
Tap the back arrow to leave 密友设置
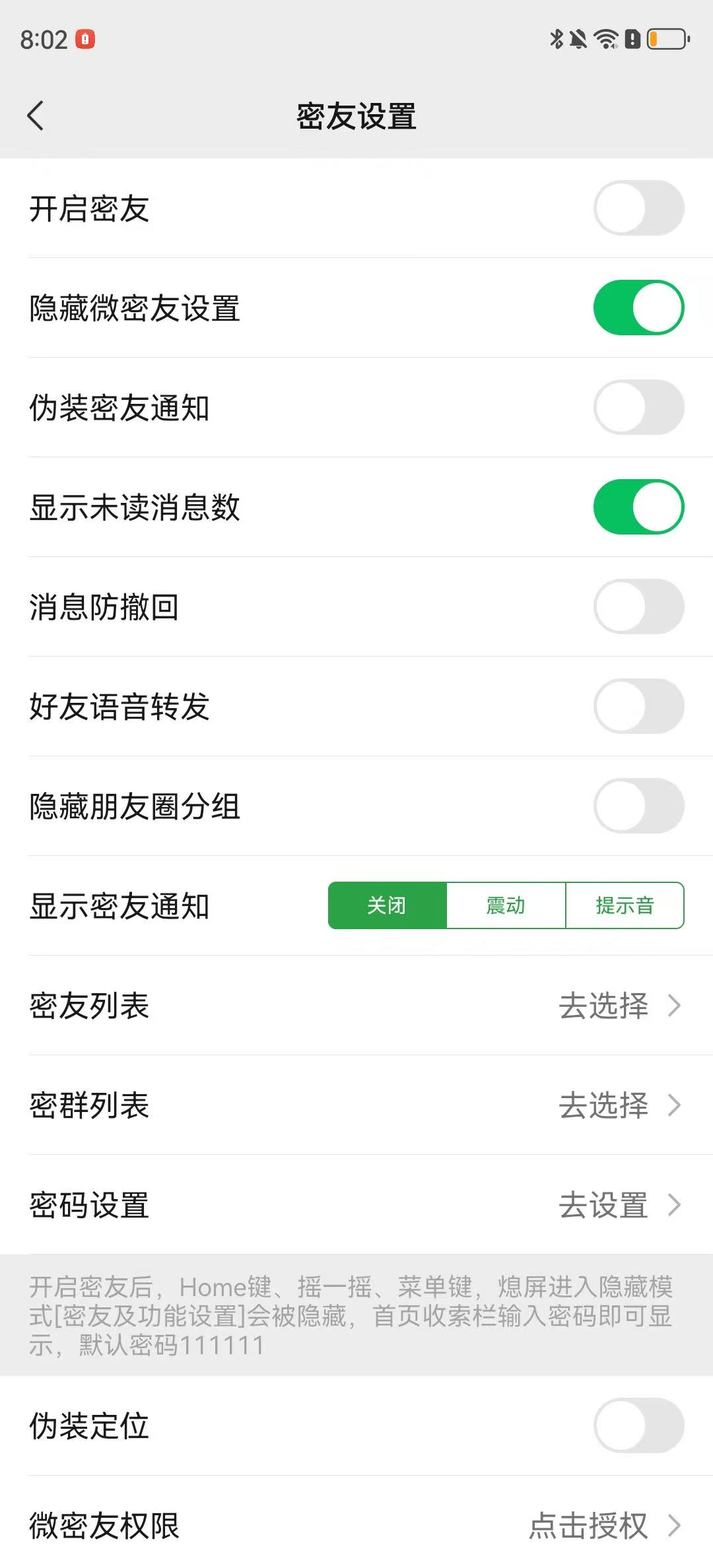36,115
